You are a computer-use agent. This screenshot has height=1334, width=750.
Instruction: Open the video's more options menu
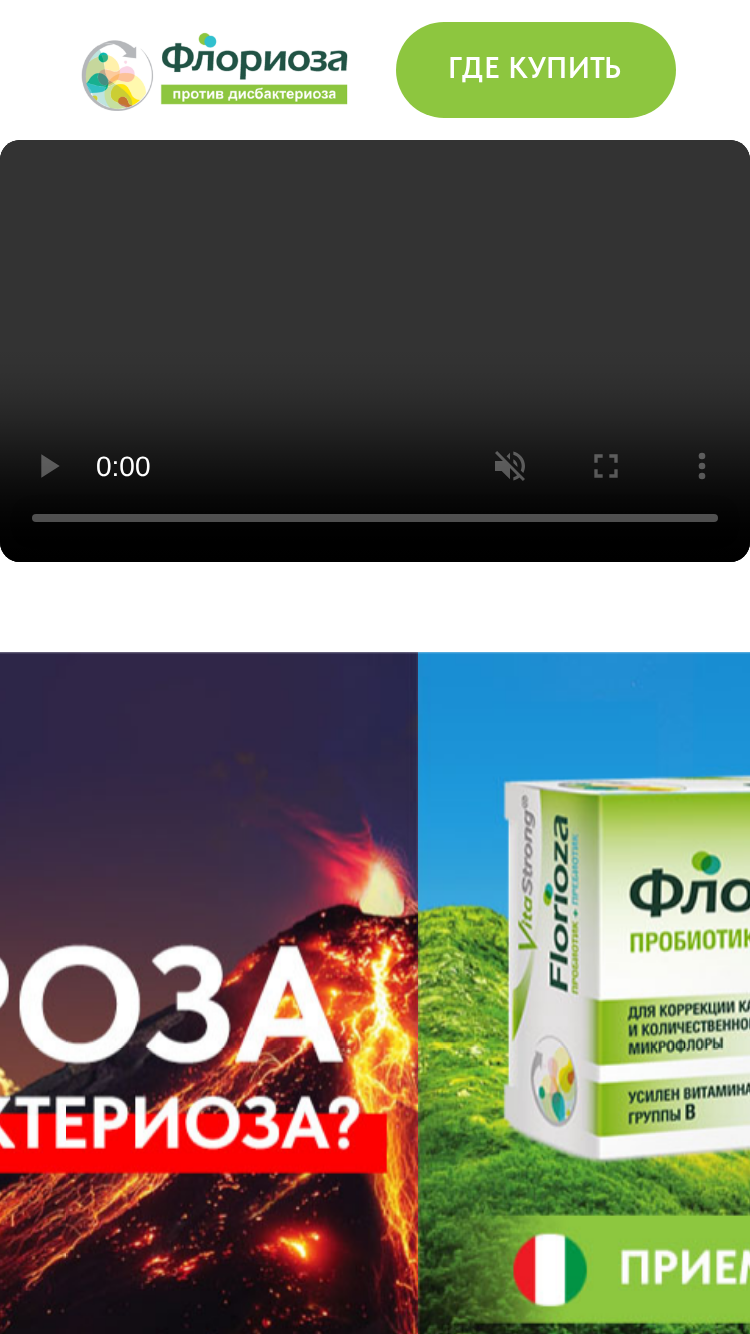702,466
